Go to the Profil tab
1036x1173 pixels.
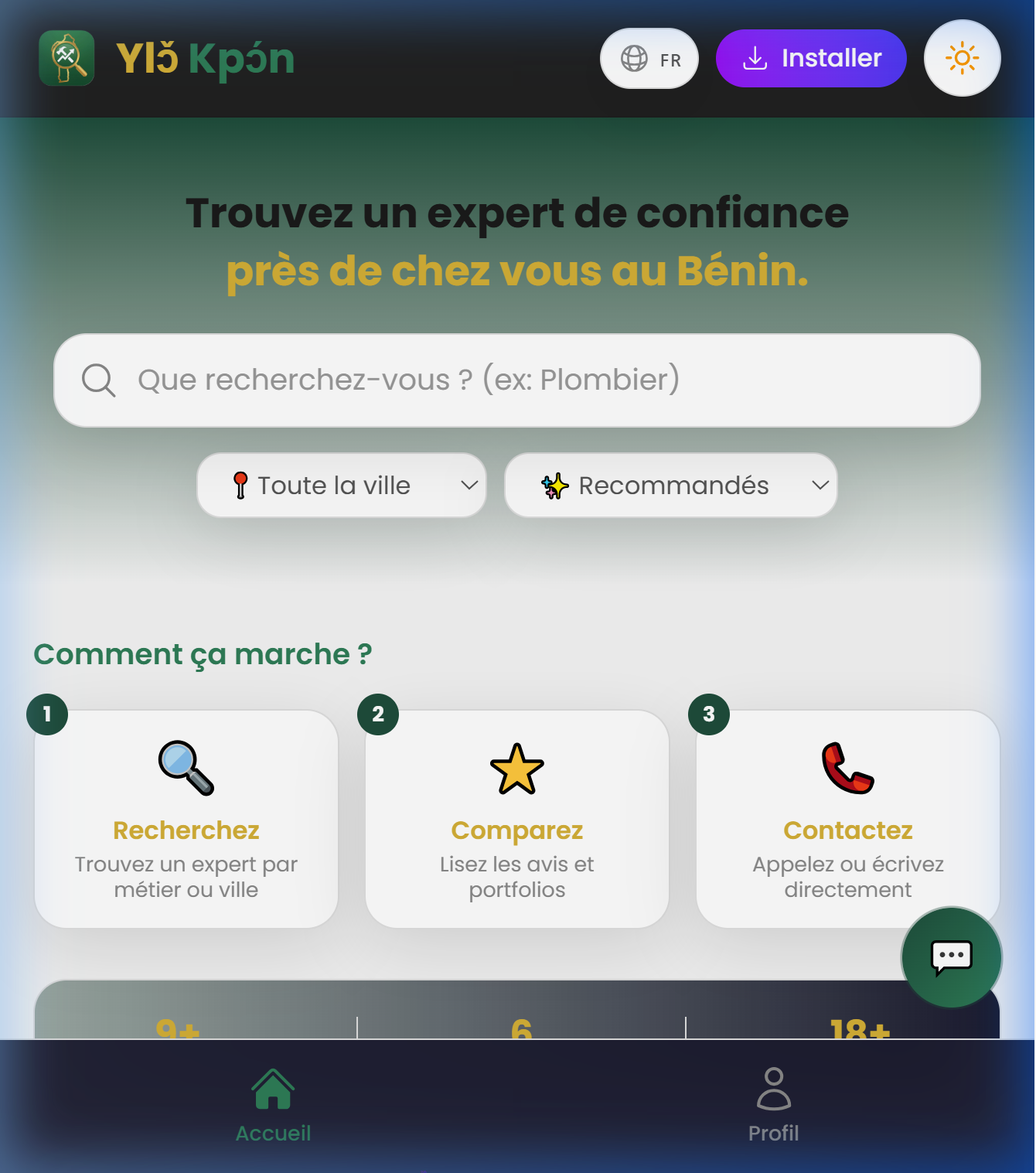click(x=773, y=1106)
